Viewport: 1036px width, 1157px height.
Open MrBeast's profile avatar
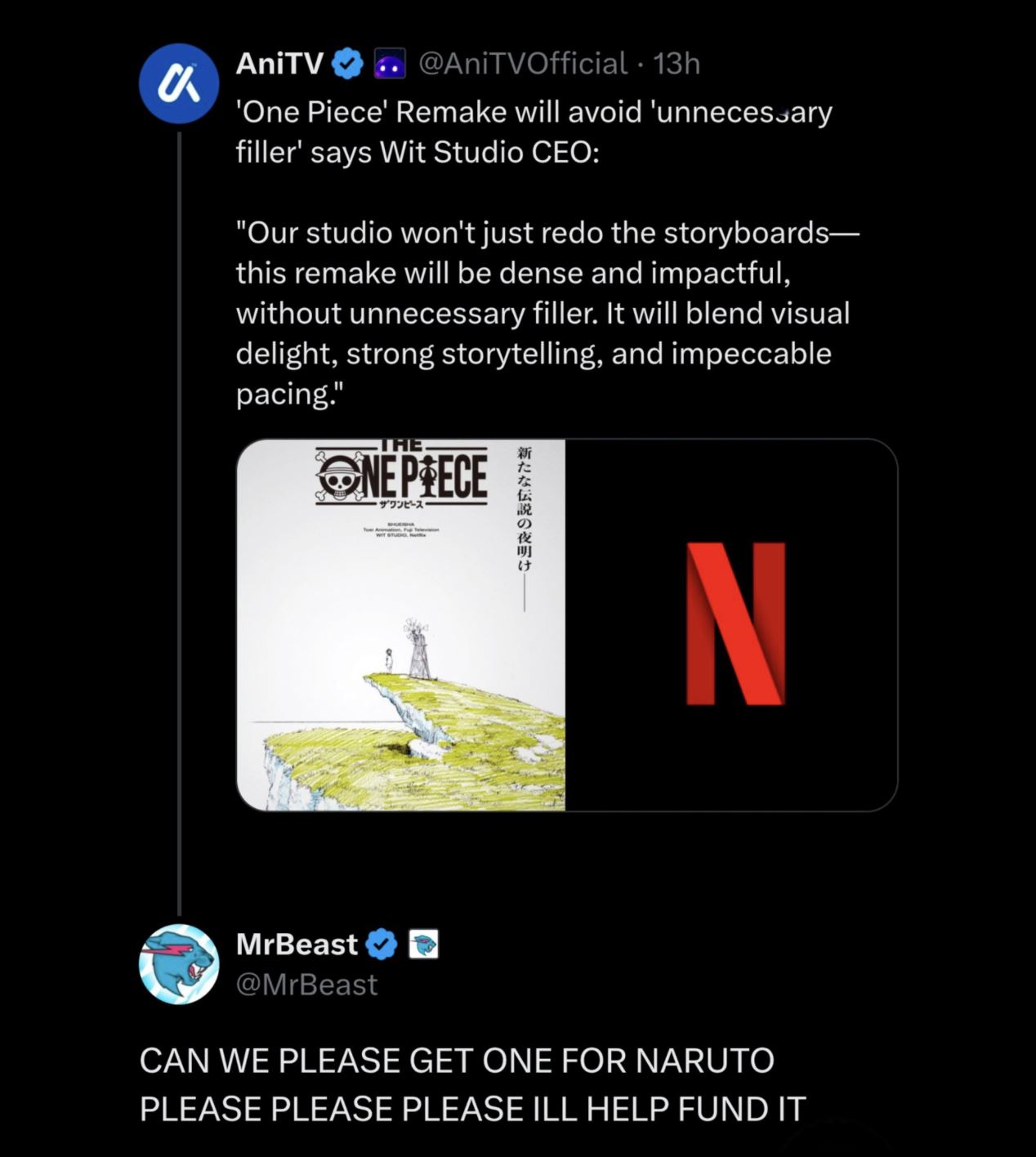click(x=179, y=964)
